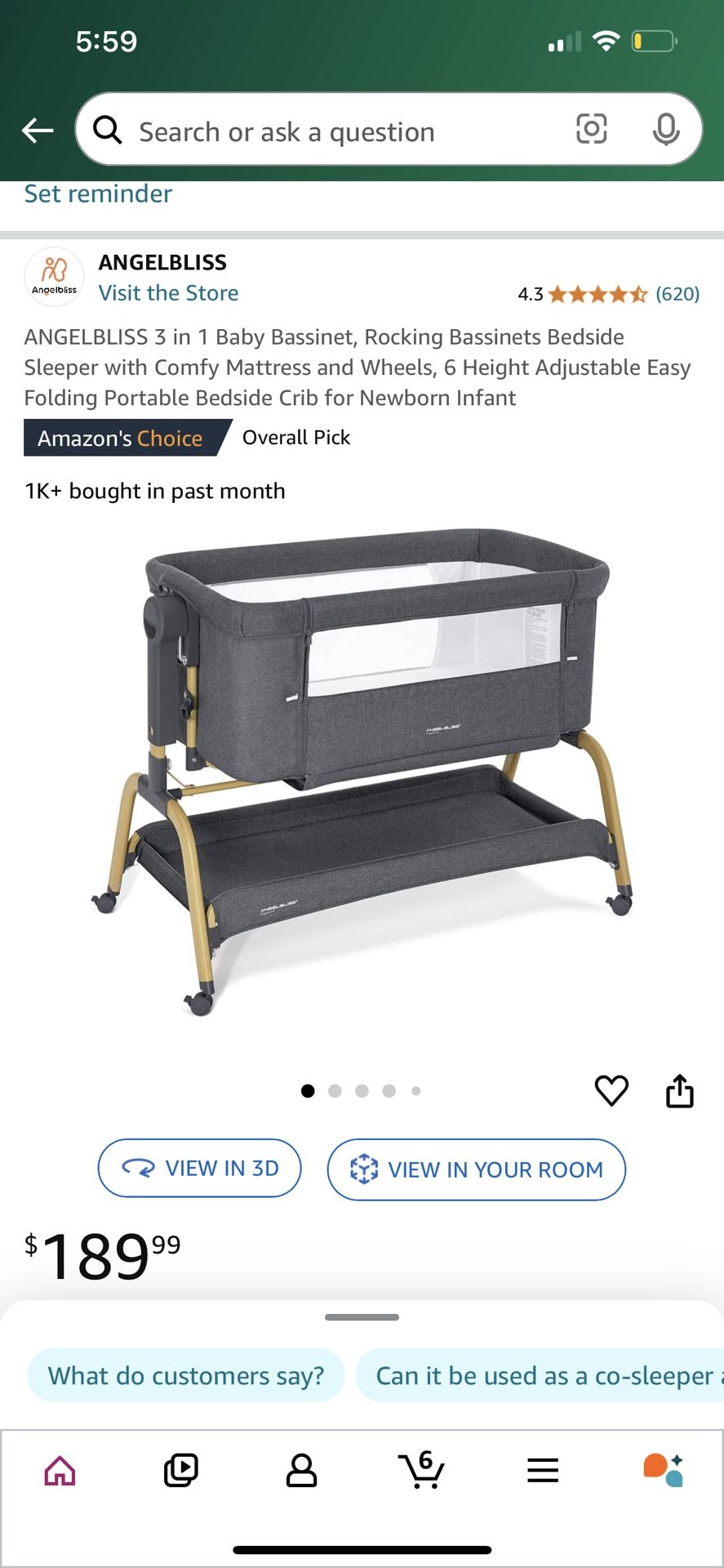Open the Inspire video tab

[180, 1471]
